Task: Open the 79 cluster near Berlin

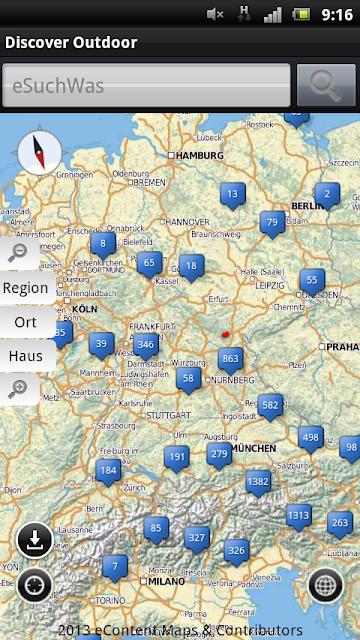Action: click(x=273, y=225)
